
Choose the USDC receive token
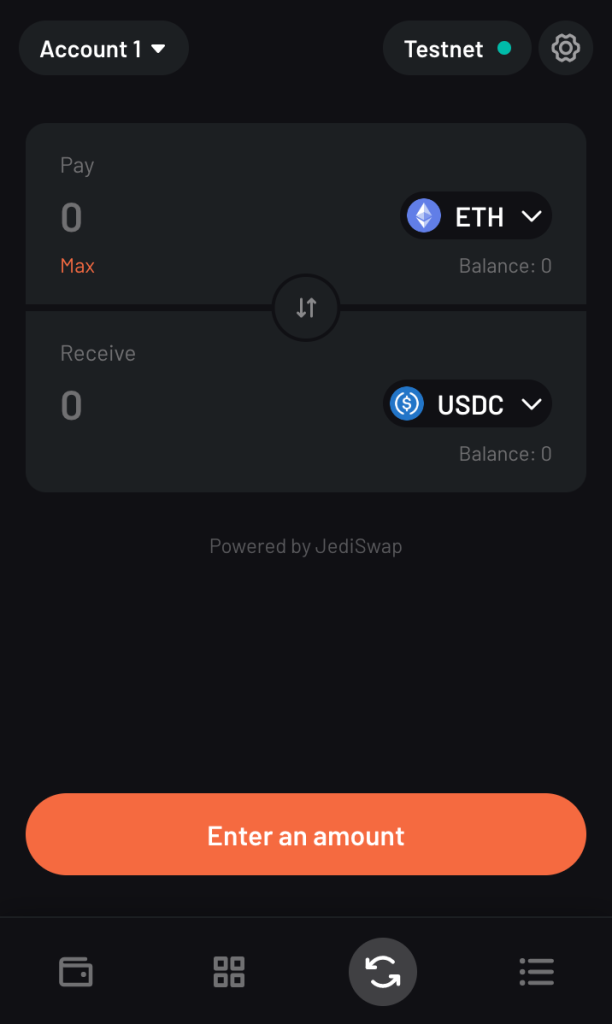[x=468, y=404]
